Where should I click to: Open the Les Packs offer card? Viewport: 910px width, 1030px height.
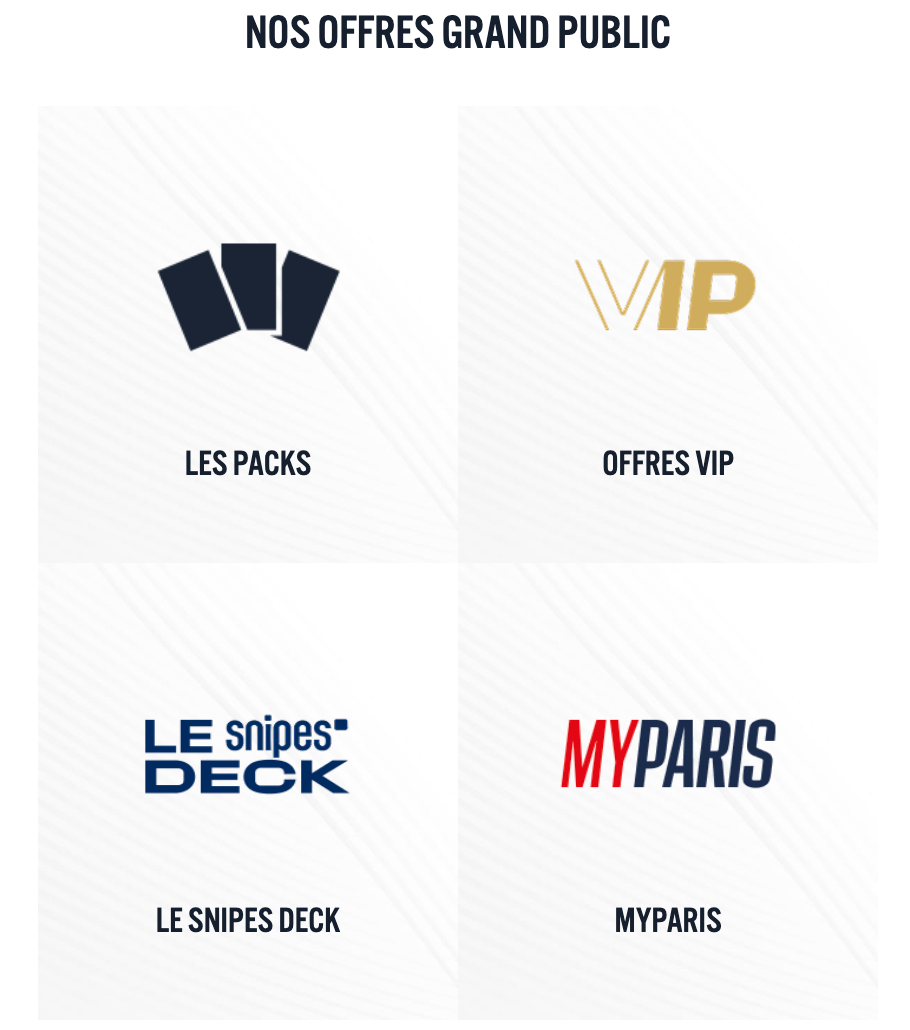pyautogui.click(x=248, y=335)
